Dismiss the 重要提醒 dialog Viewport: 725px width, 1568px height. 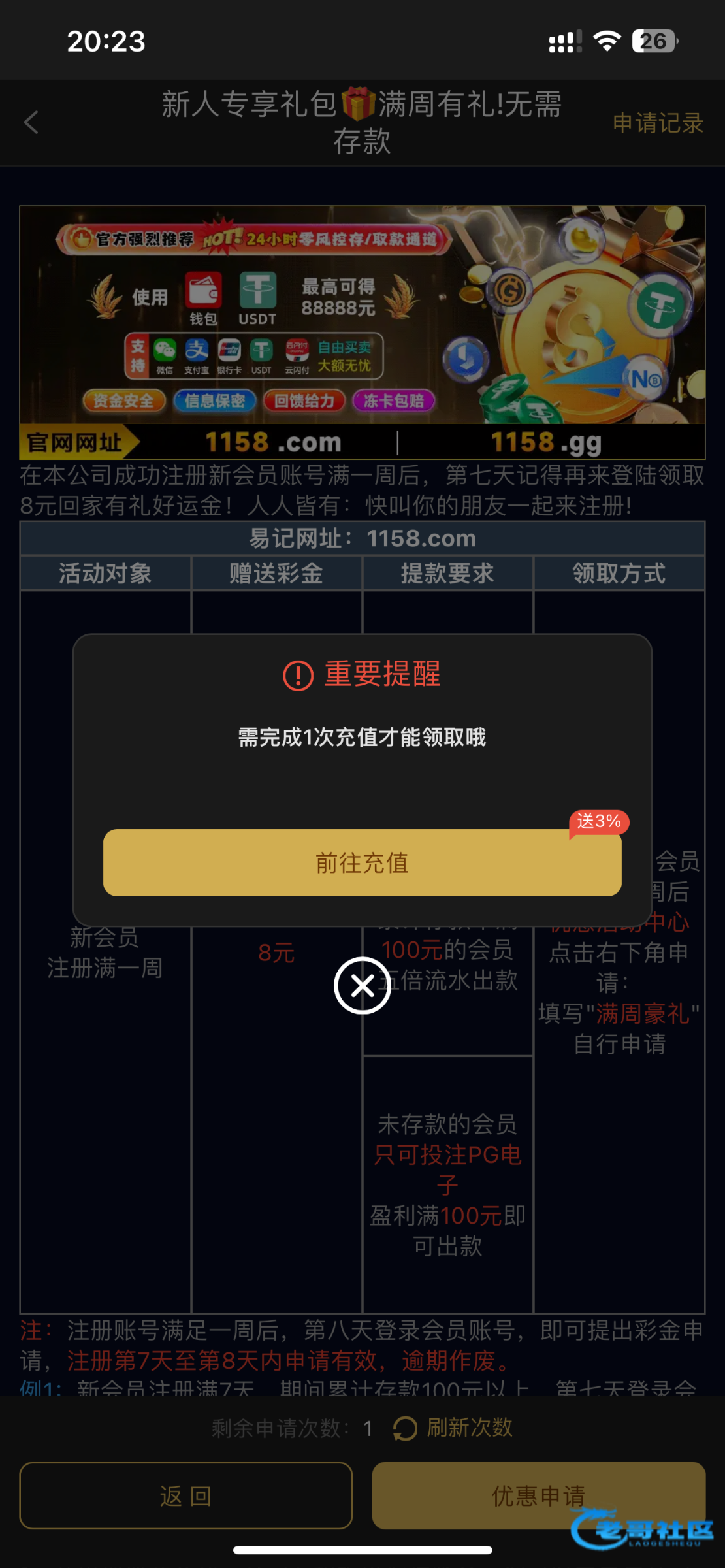tap(362, 985)
